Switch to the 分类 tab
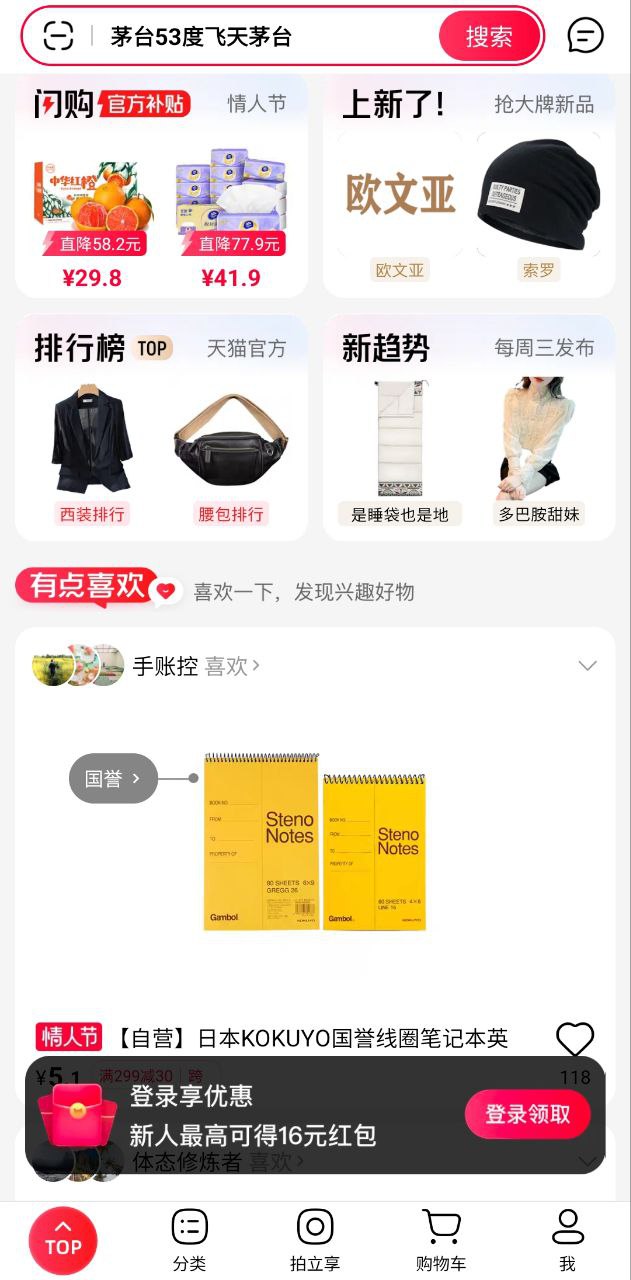This screenshot has width=631, height=1280. point(189,1240)
